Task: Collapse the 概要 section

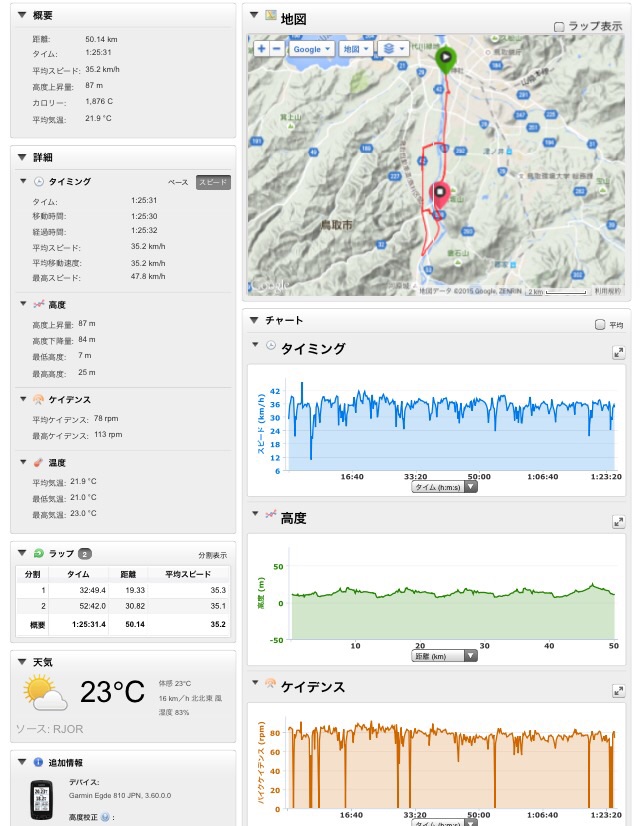Action: pyautogui.click(x=23, y=16)
